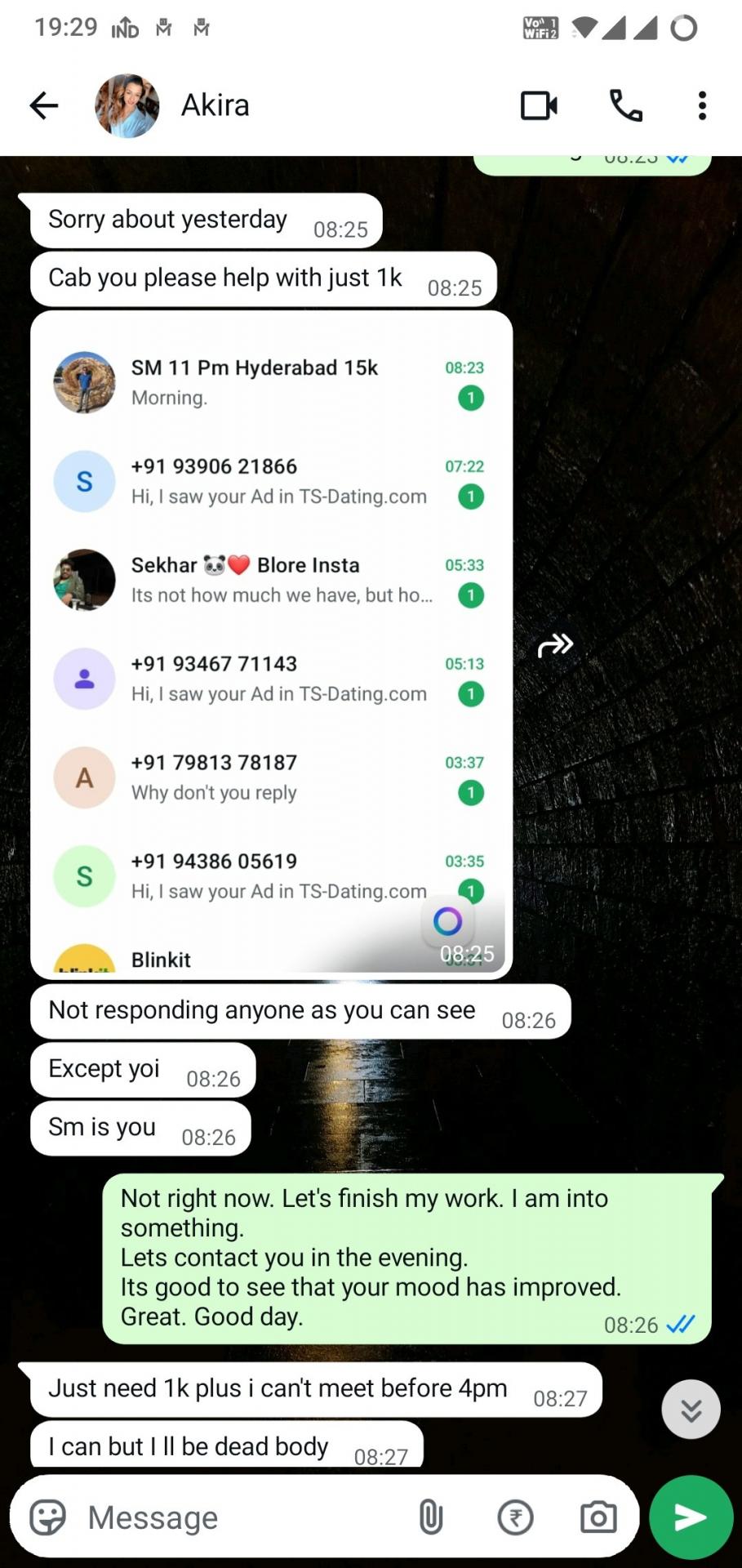
Task: Open the emoji picker
Action: [47, 1518]
